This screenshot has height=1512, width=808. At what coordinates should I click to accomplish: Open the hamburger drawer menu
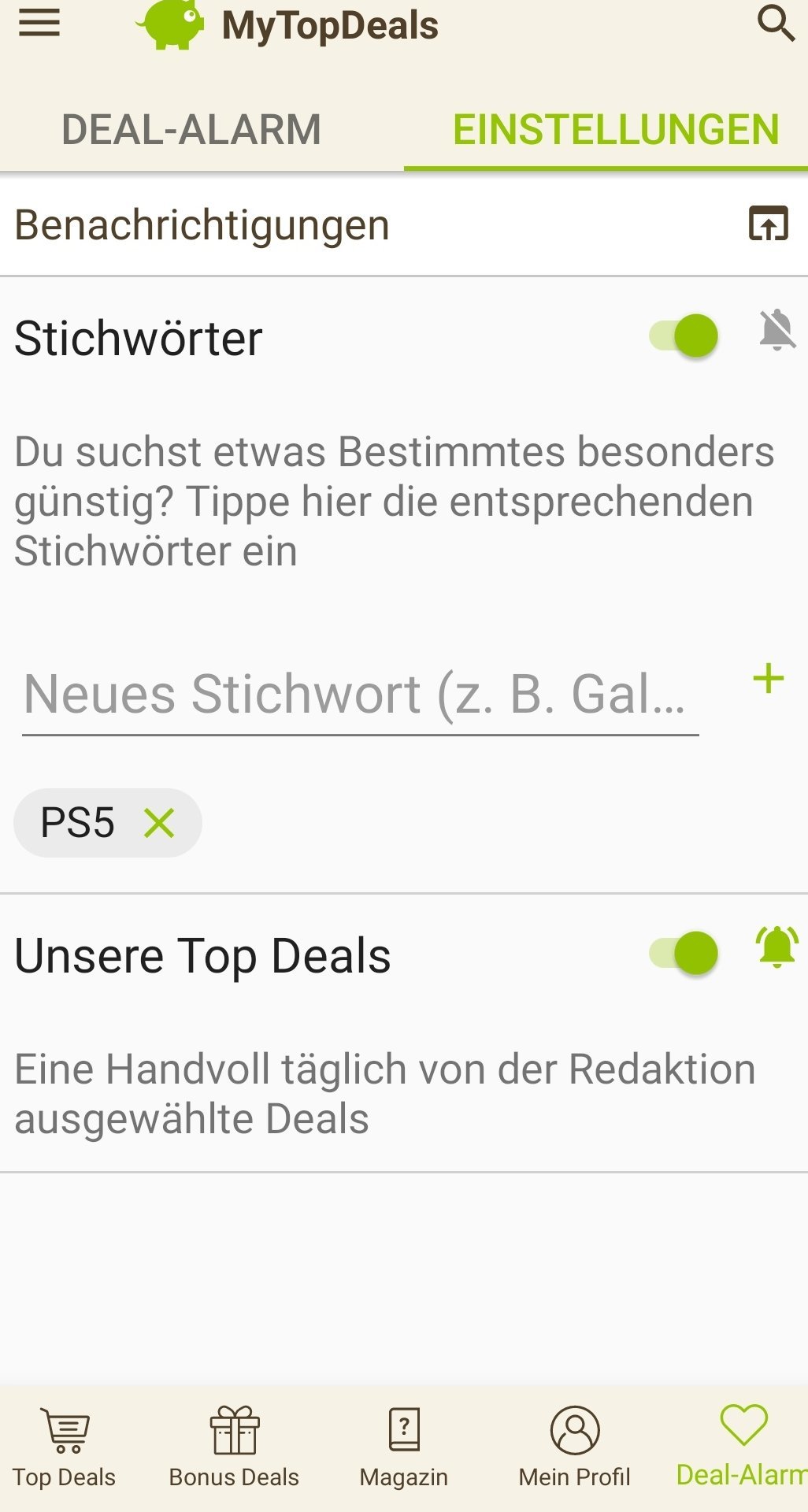point(39,24)
